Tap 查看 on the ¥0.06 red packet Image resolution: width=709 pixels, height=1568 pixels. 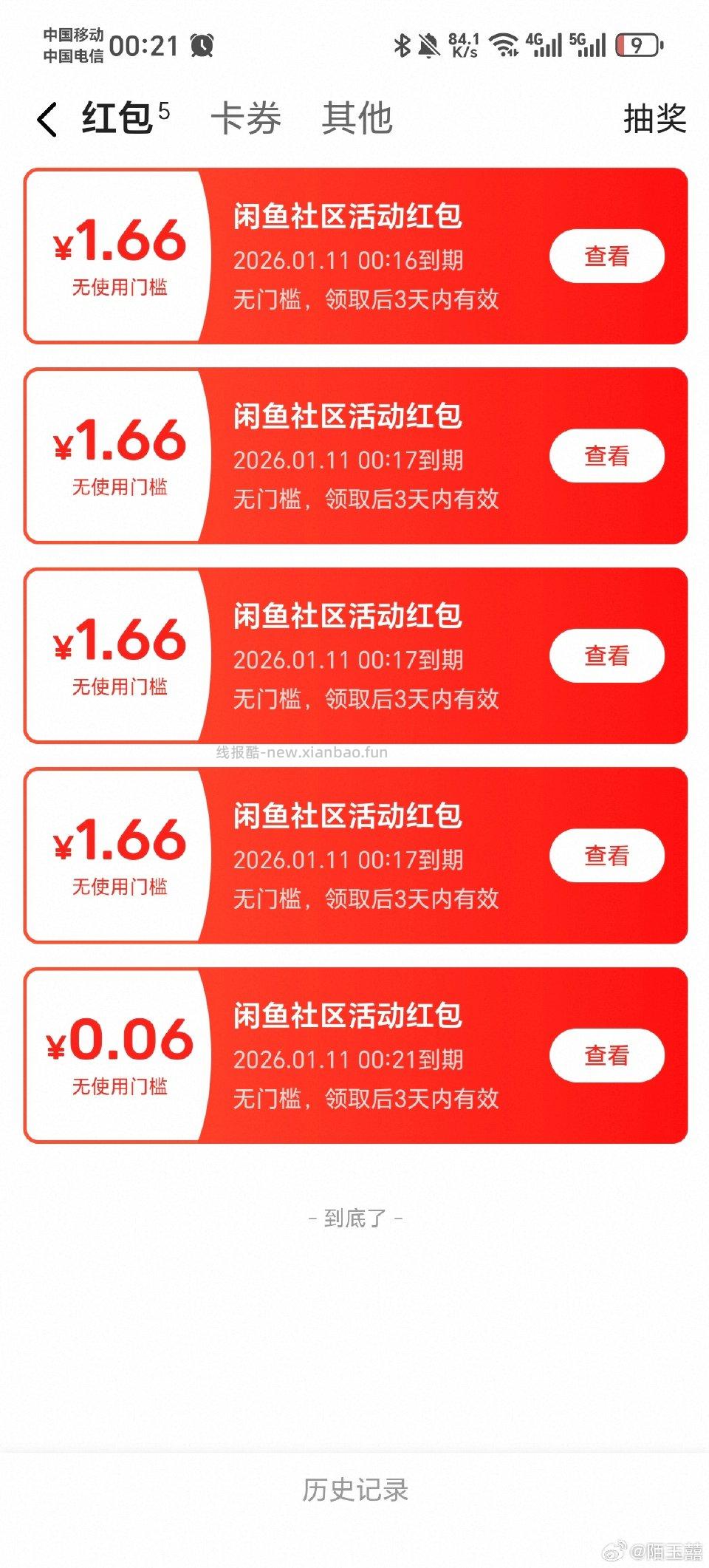606,1055
